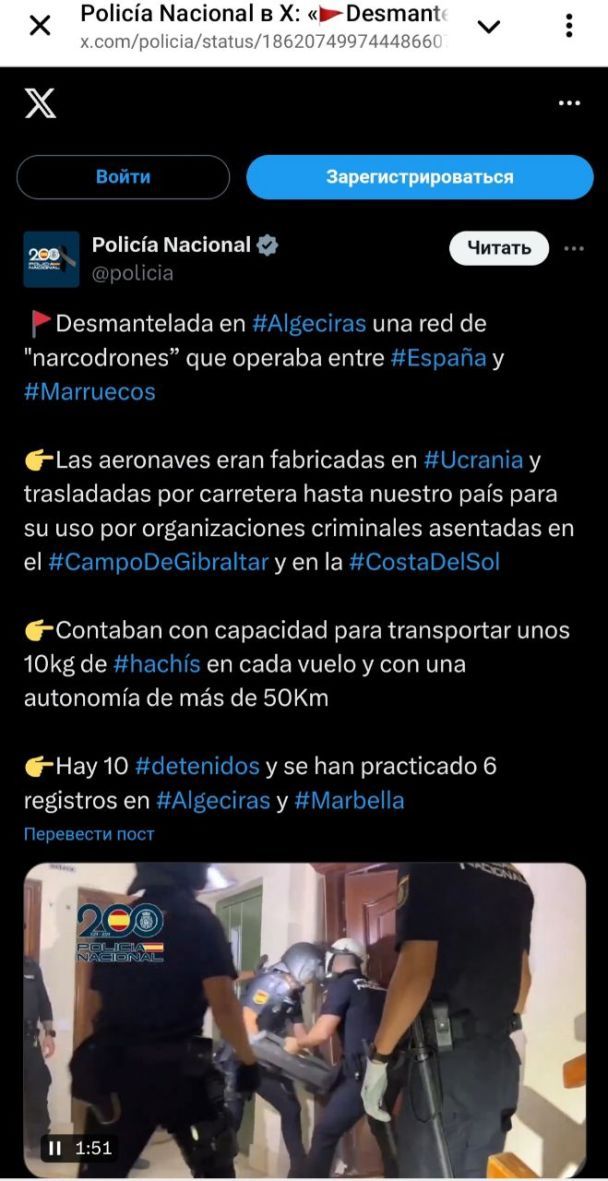Open the #España hashtag
The width and height of the screenshot is (608, 1181).
tap(438, 358)
